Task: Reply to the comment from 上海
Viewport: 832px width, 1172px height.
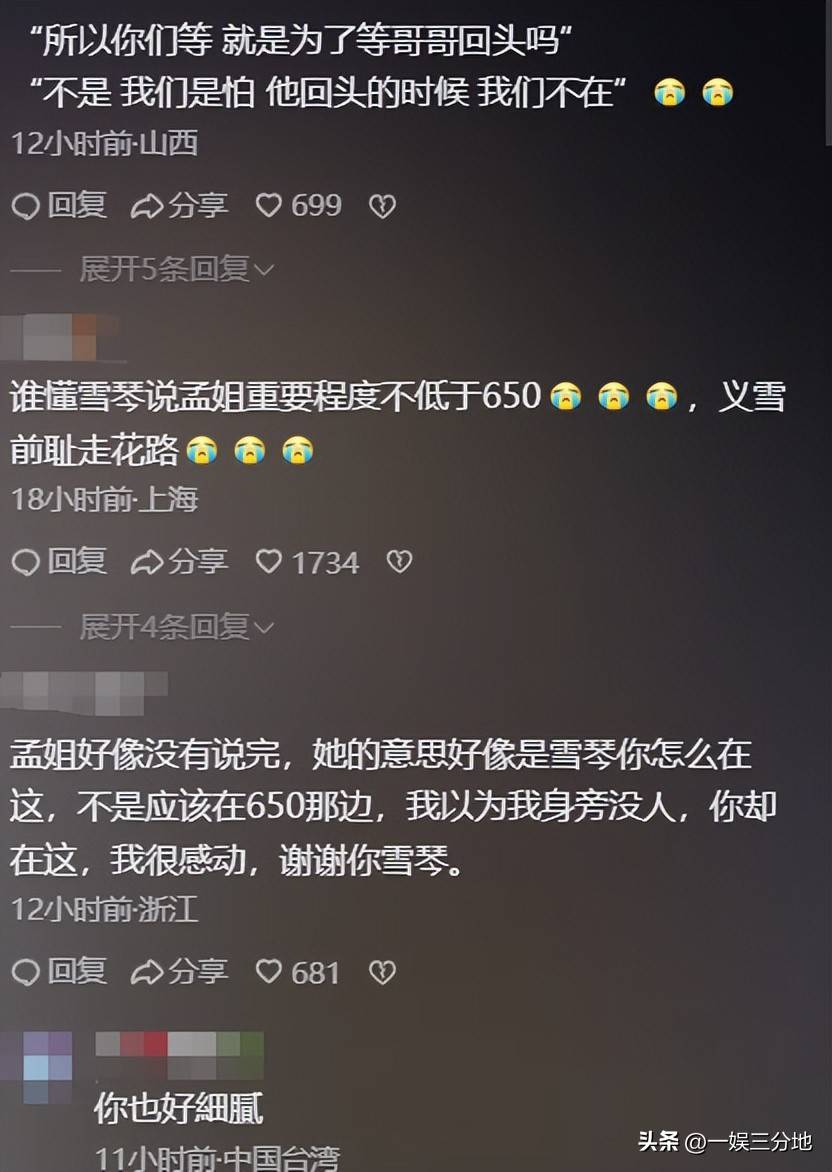Action: (x=58, y=562)
